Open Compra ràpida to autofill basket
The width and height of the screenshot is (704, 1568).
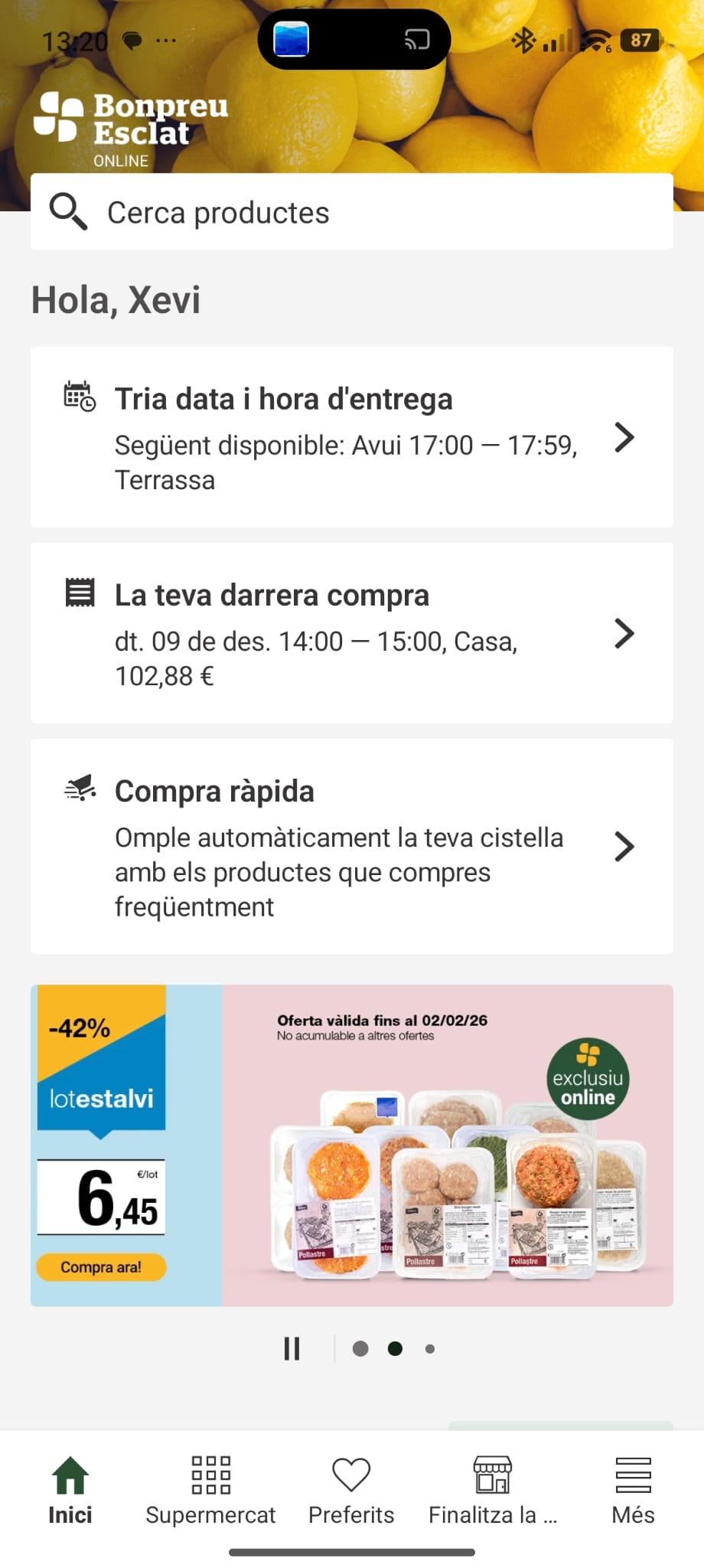click(352, 846)
